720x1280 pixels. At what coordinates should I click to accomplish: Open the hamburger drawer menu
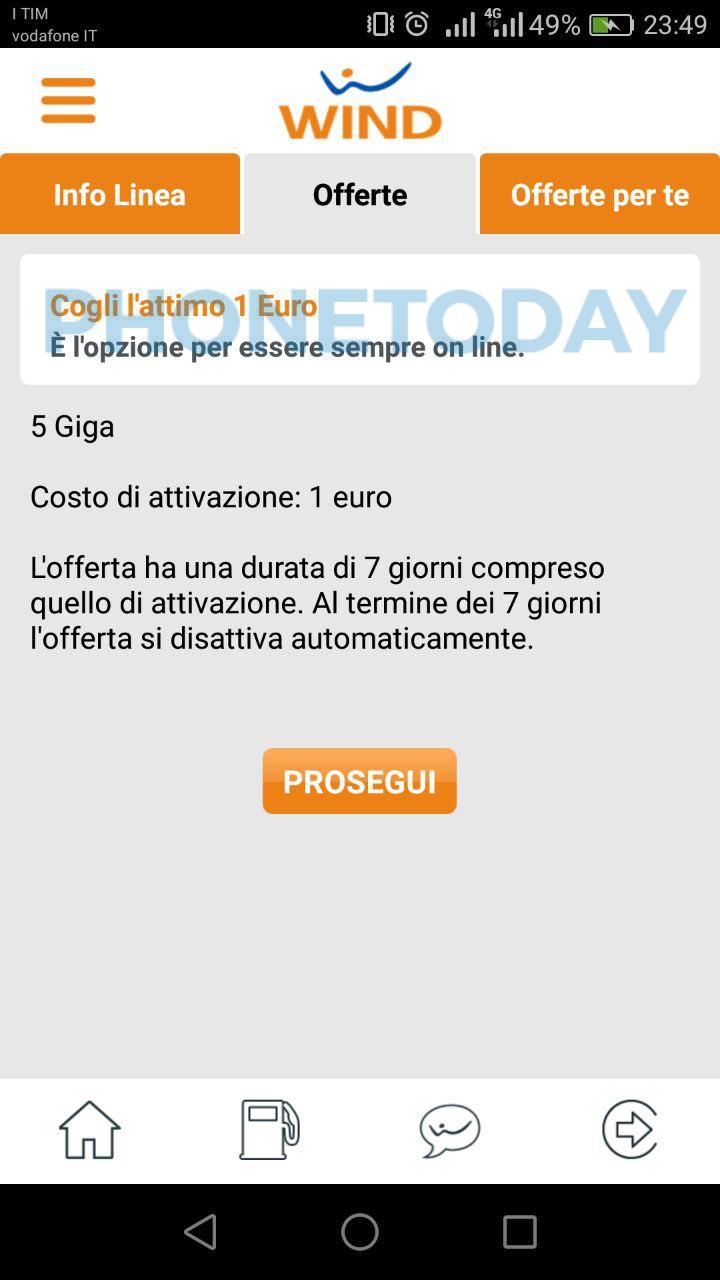[68, 100]
